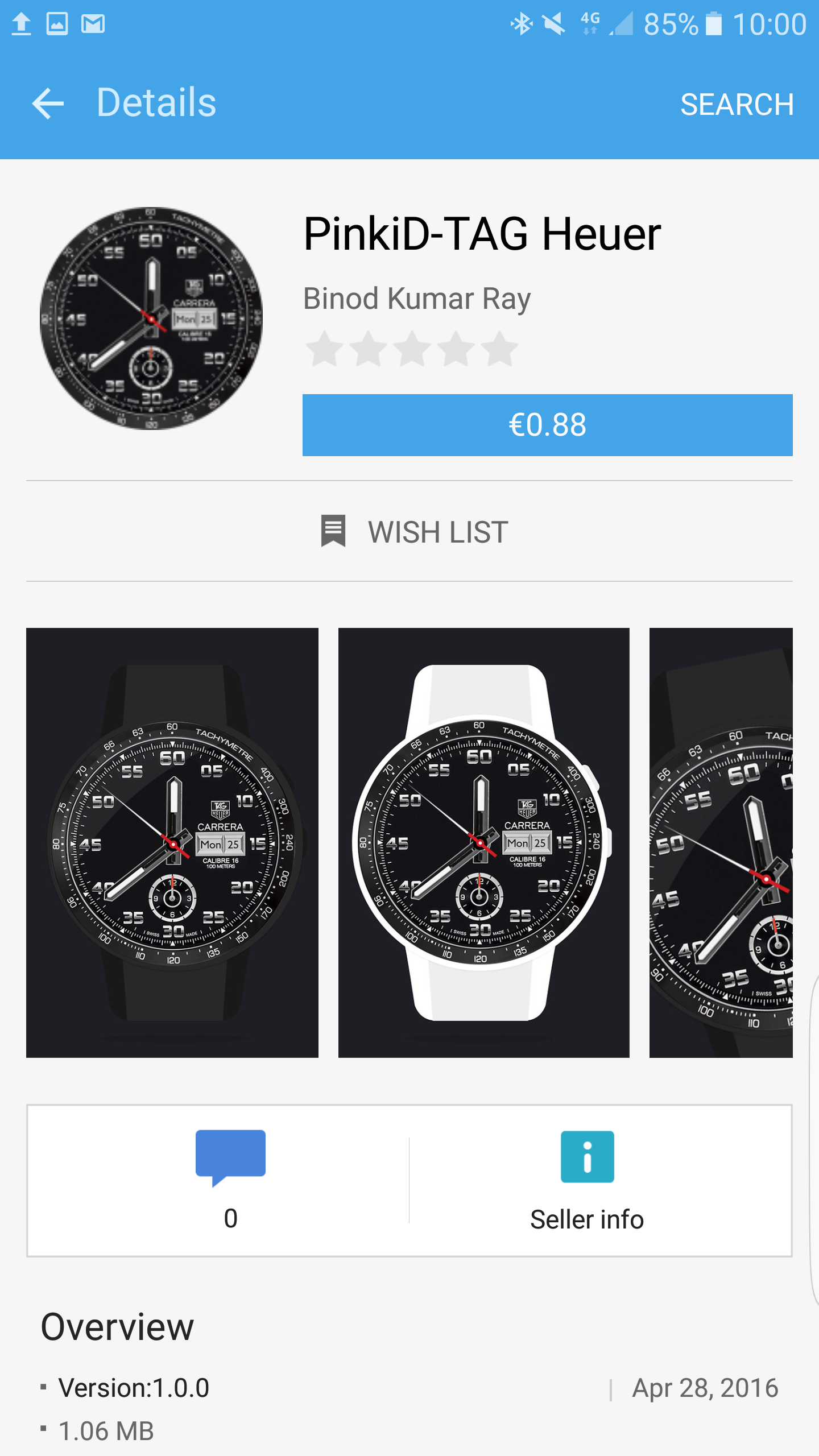
Task: Open the comments section showing 0
Action: (230, 1180)
